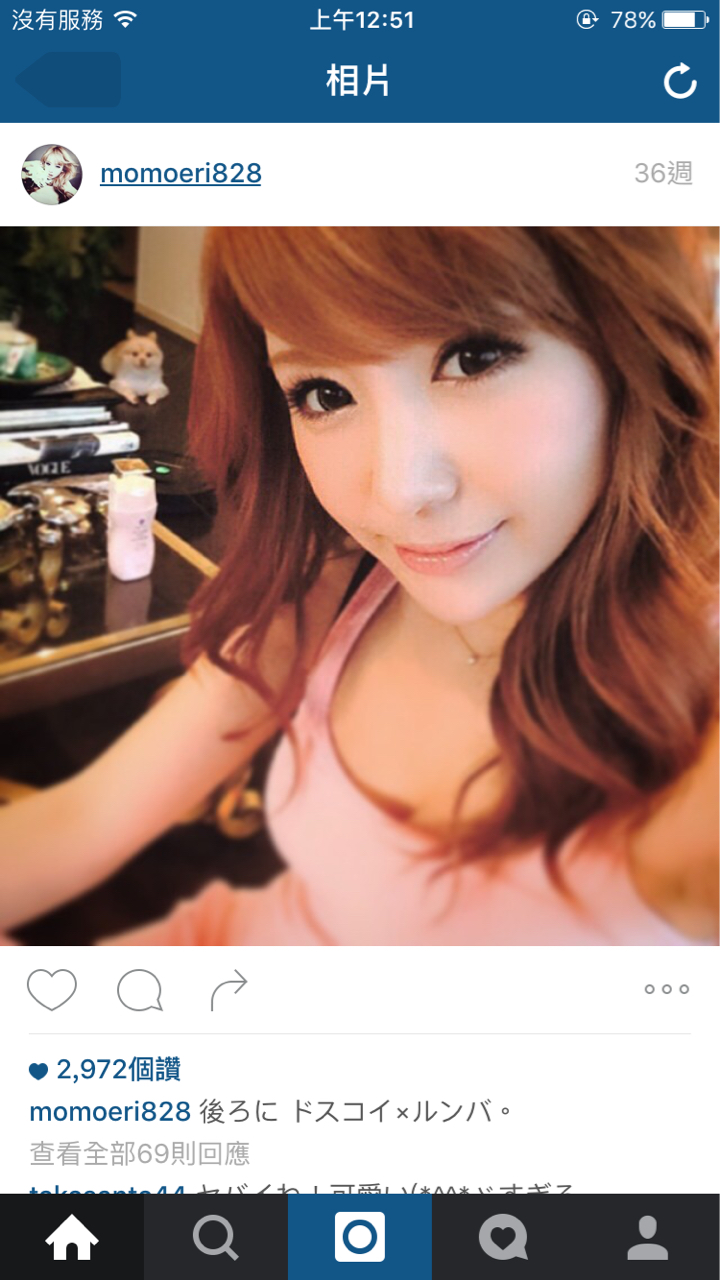Image resolution: width=720 pixels, height=1280 pixels.
Task: View all 69 comments
Action: (140, 1153)
